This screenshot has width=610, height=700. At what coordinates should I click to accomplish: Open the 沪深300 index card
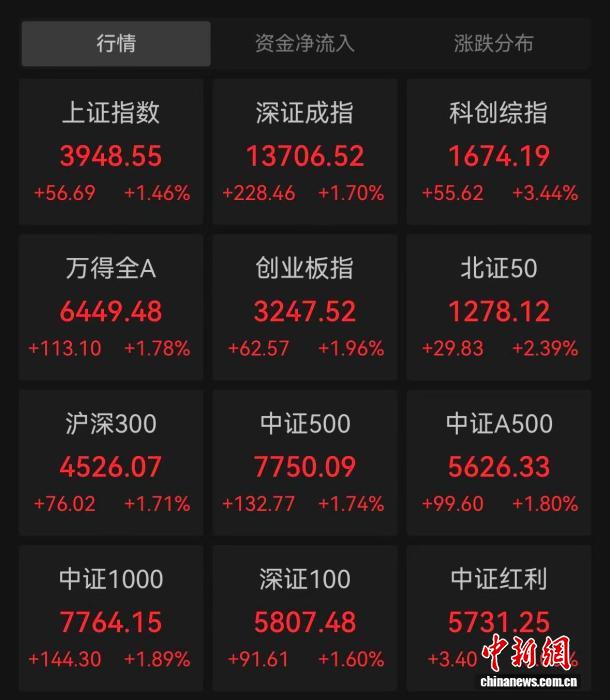click(111, 461)
